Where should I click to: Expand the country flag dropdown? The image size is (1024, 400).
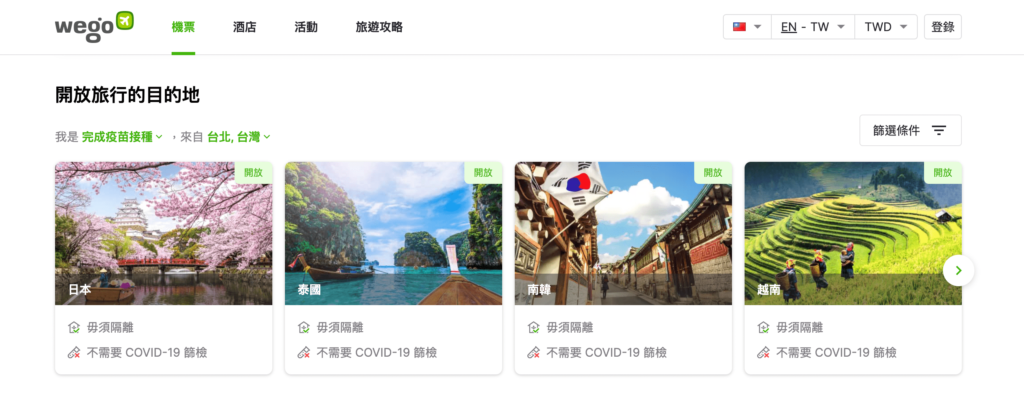(747, 27)
